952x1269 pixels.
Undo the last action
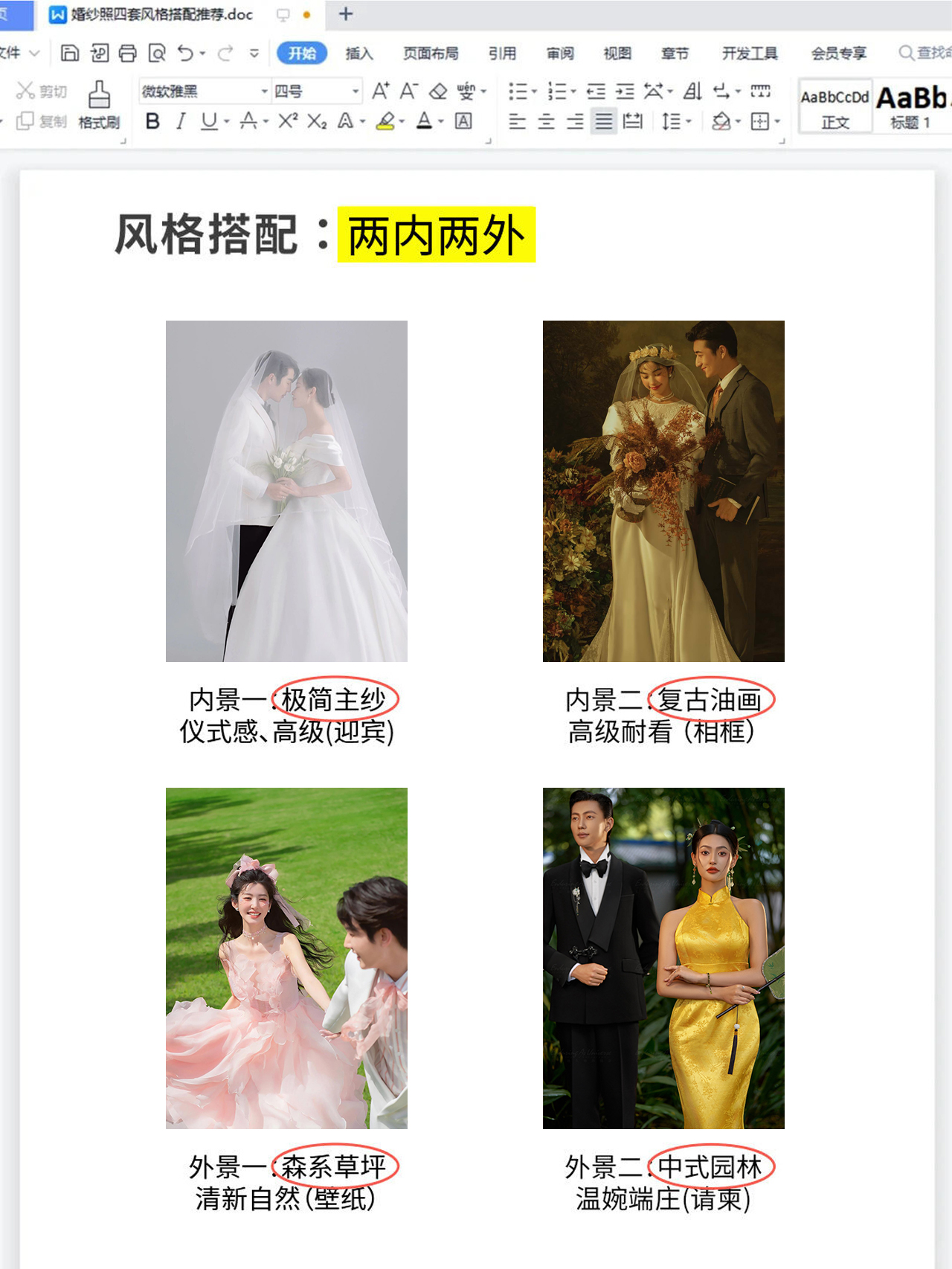(185, 53)
